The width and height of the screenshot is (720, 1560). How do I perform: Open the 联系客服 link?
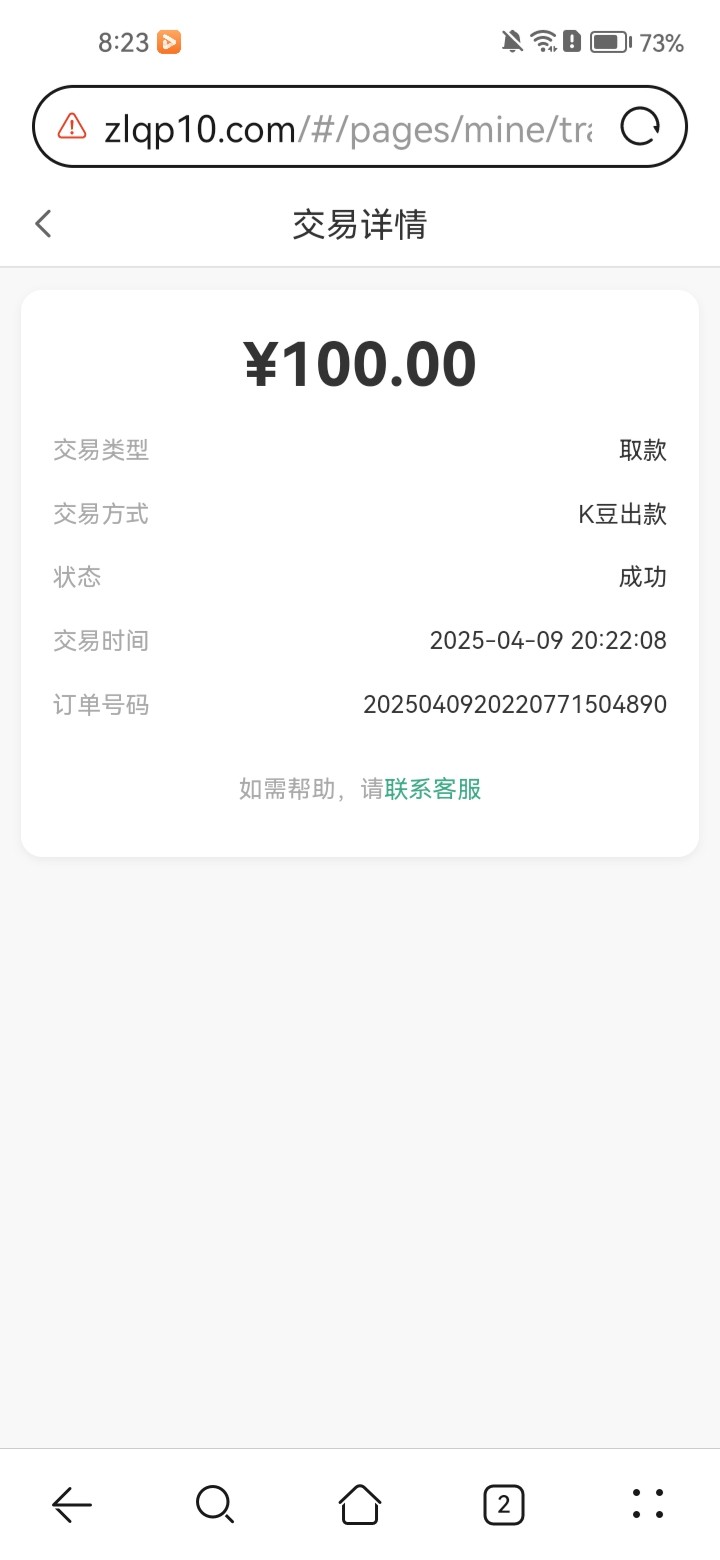[433, 789]
